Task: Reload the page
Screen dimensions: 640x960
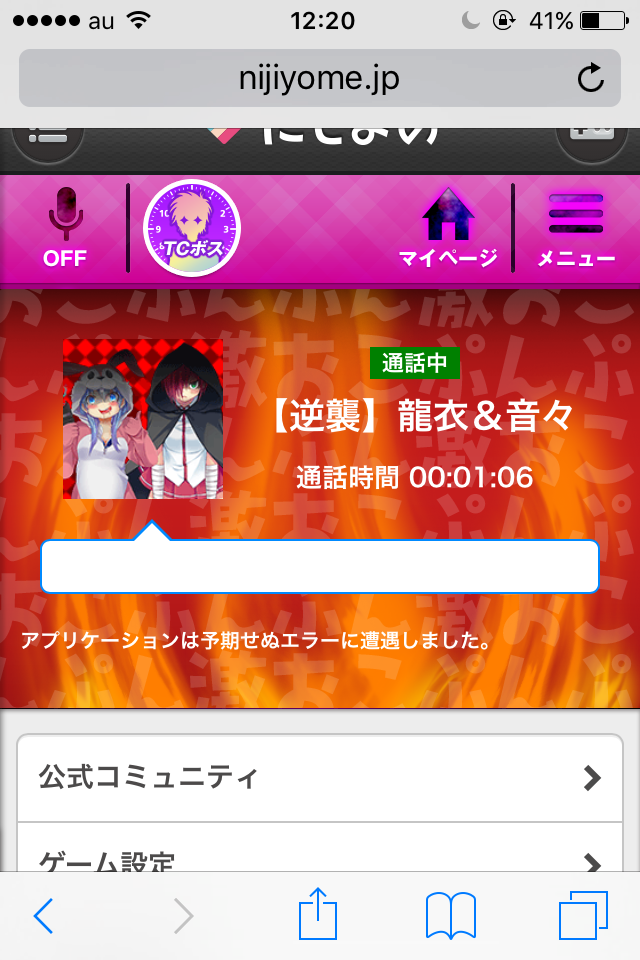Action: (591, 79)
